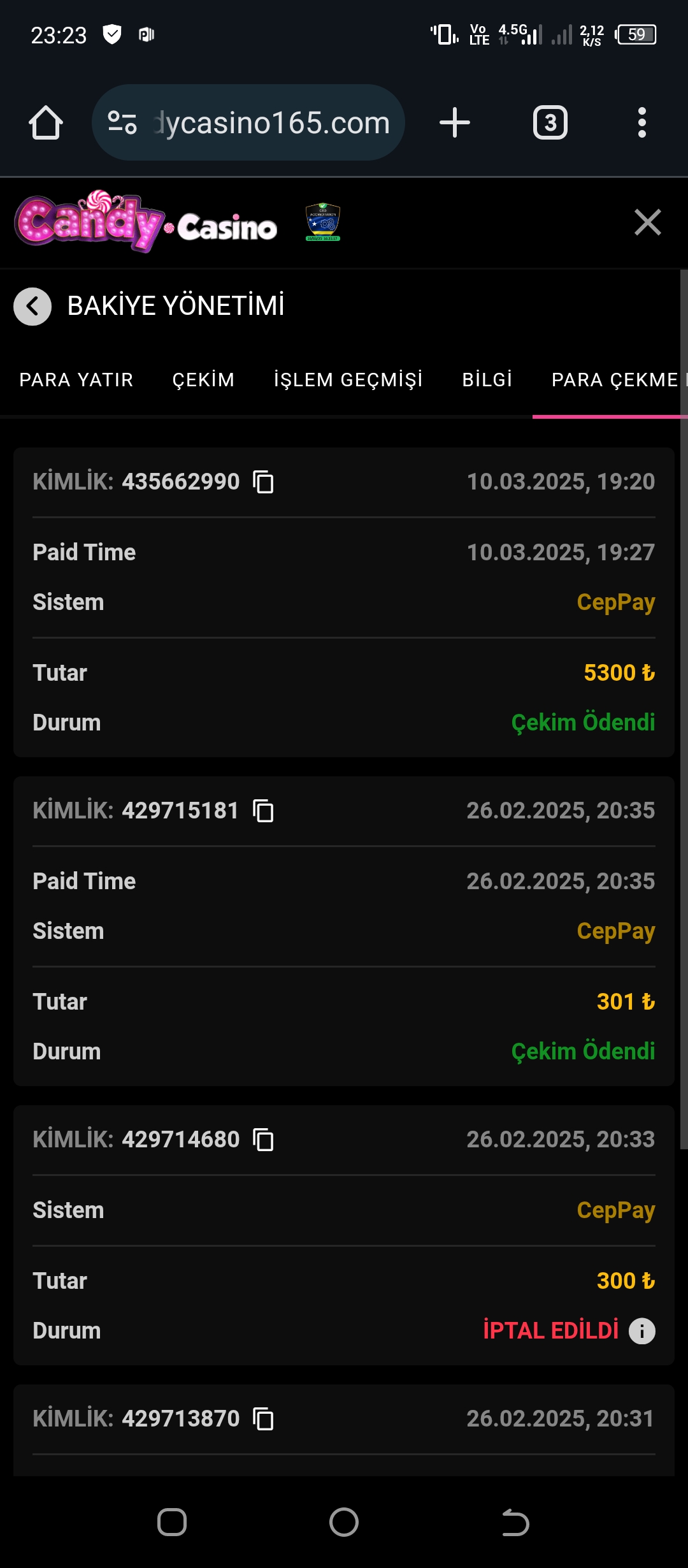The width and height of the screenshot is (688, 1568).
Task: Open the tab switcher showing 3 tabs
Action: coord(550,122)
